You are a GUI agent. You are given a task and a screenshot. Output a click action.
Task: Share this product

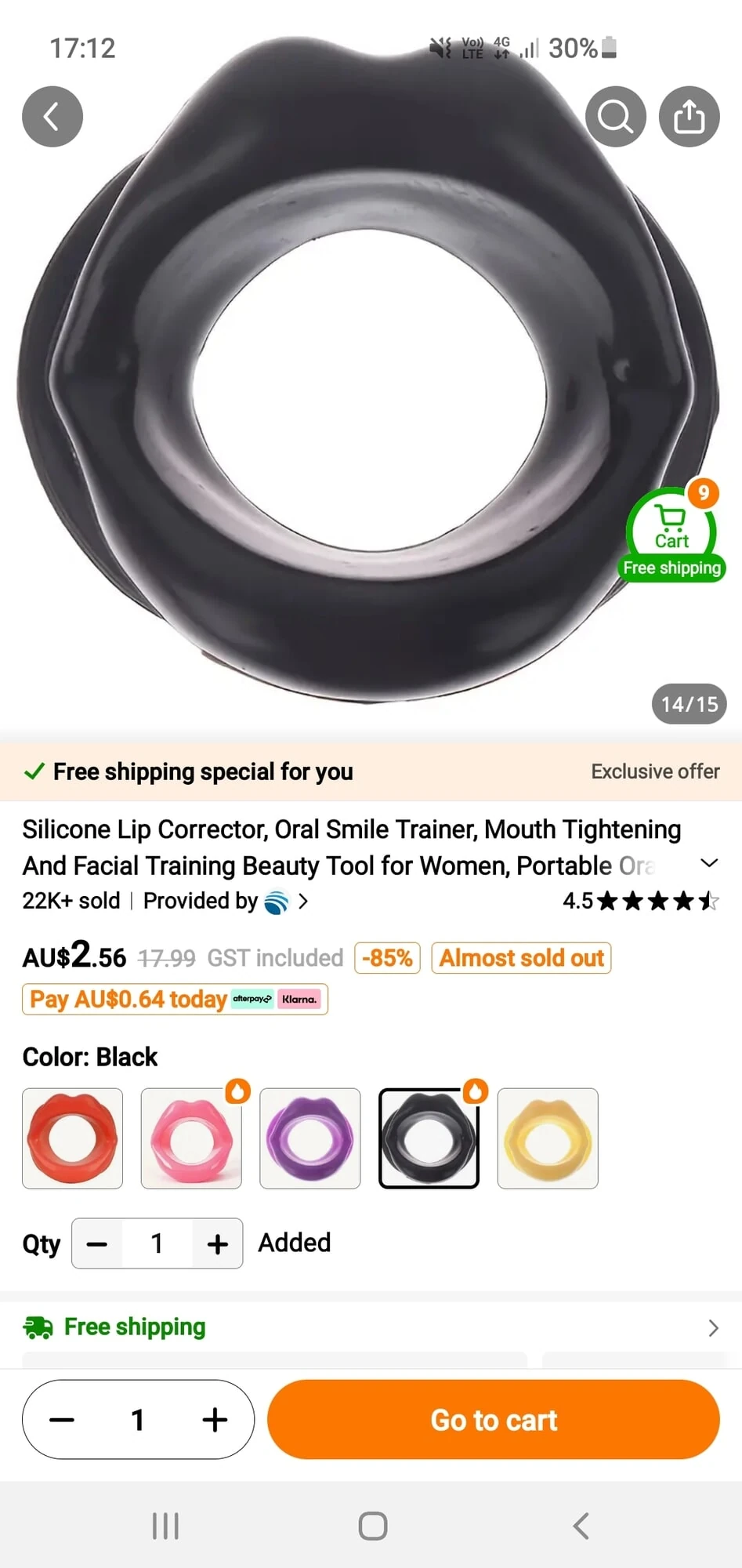click(689, 117)
